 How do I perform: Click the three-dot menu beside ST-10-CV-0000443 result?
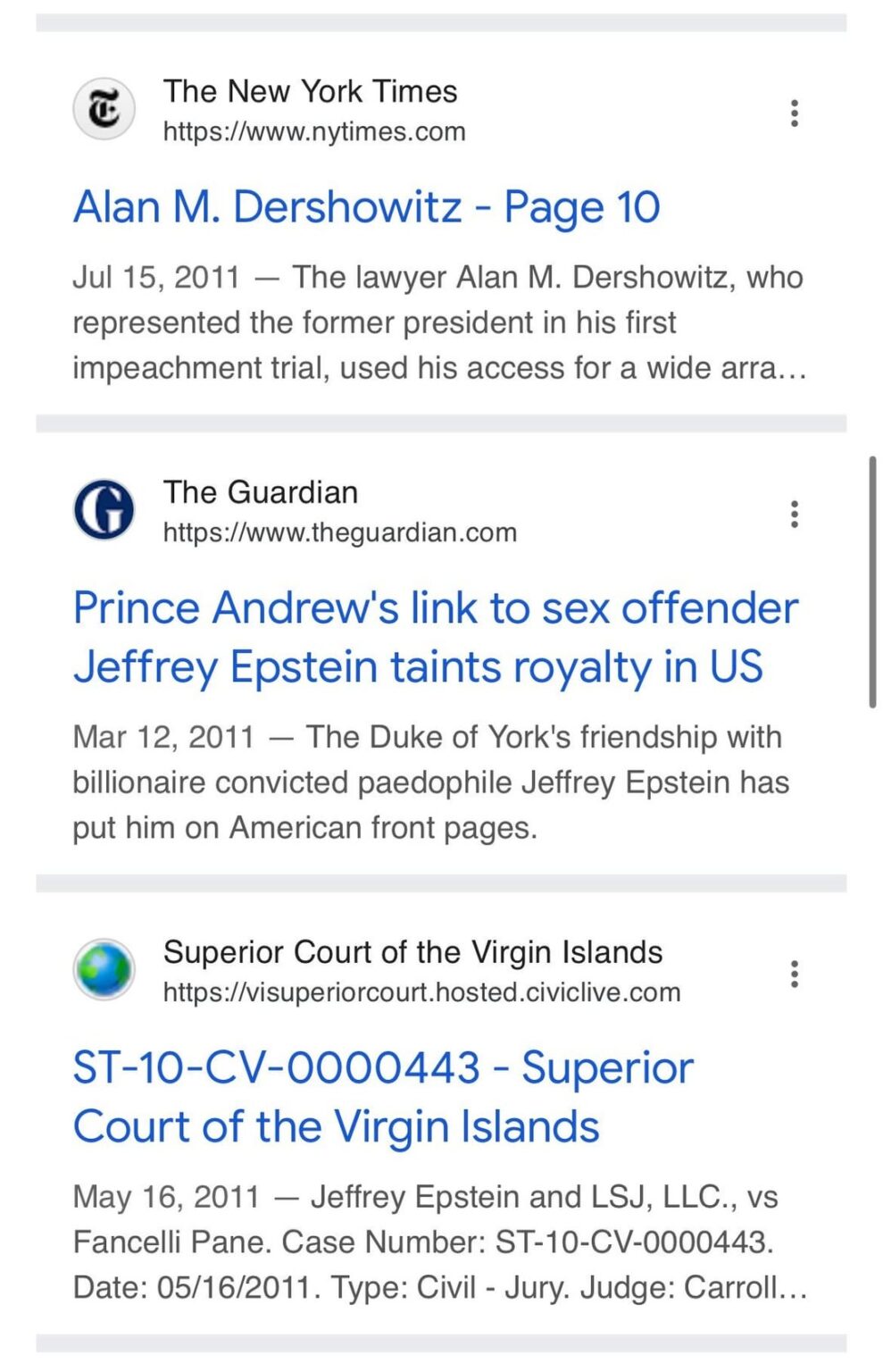point(794,974)
